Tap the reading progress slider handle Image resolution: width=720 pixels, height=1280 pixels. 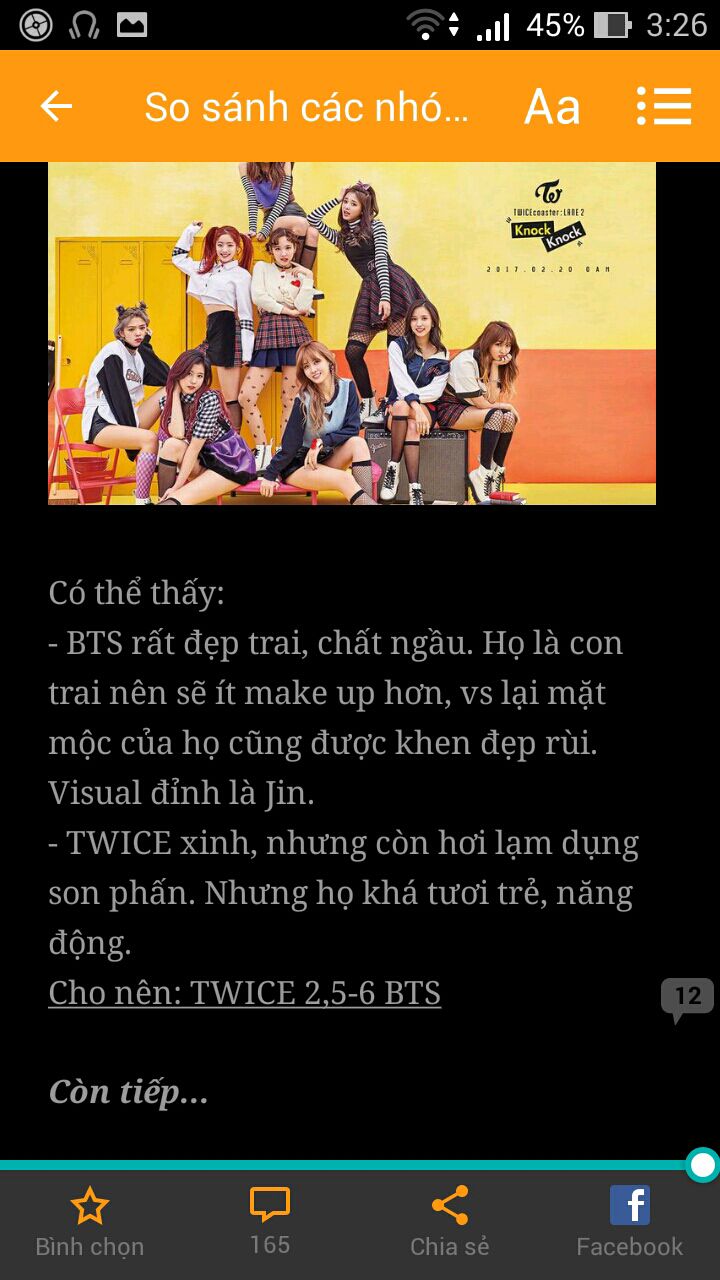[703, 1165]
